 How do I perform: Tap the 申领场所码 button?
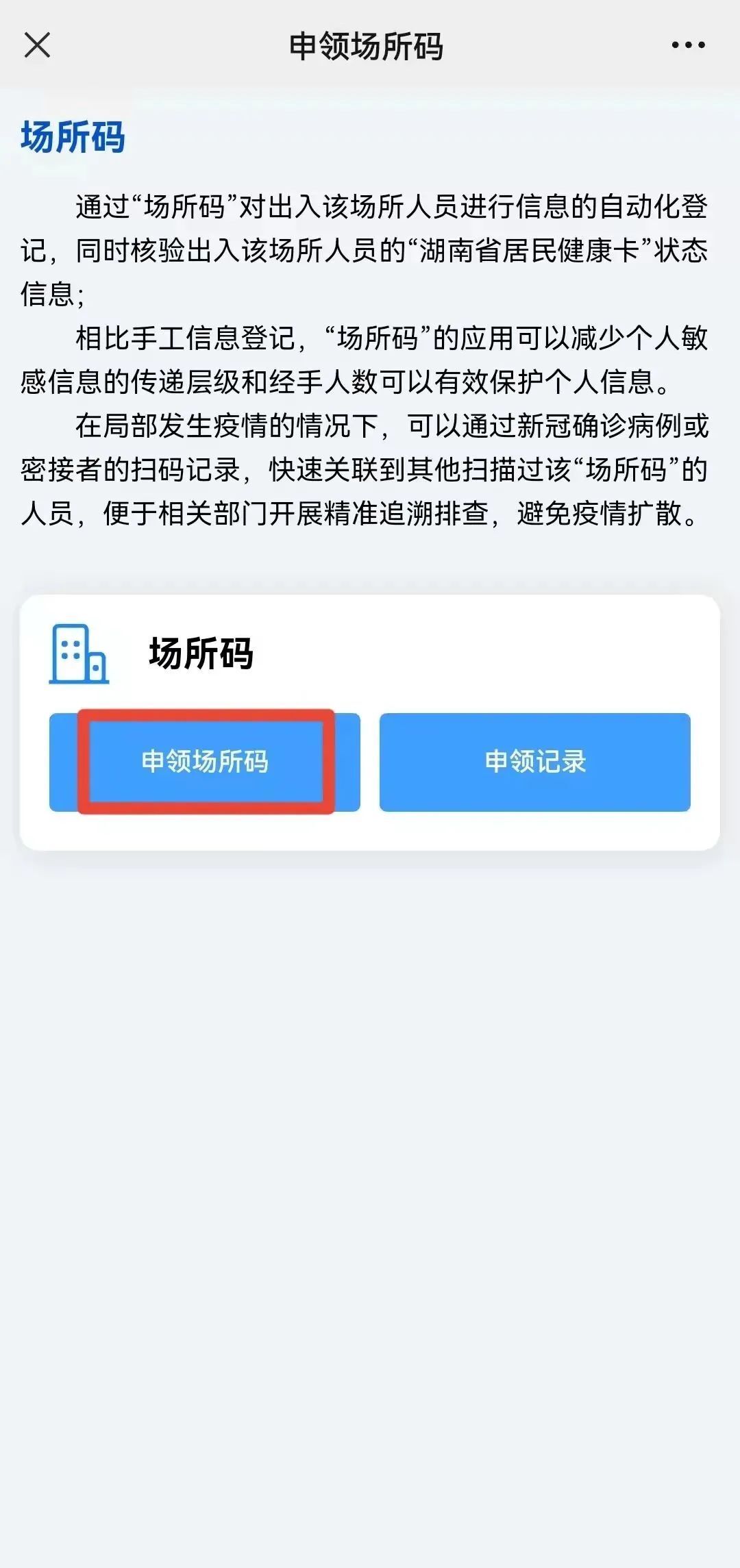[205, 762]
